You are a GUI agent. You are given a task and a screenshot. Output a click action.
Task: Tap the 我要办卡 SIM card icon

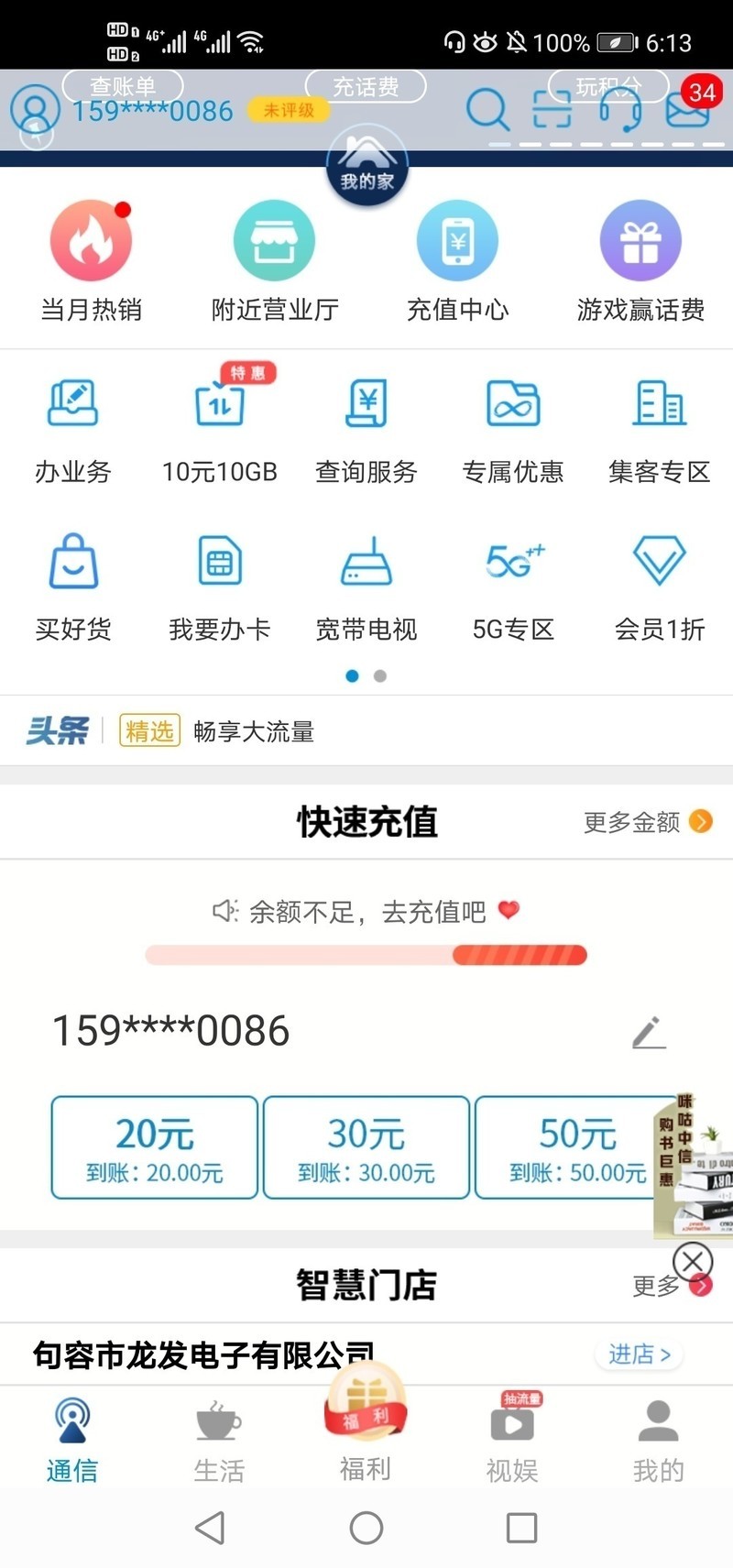[219, 562]
